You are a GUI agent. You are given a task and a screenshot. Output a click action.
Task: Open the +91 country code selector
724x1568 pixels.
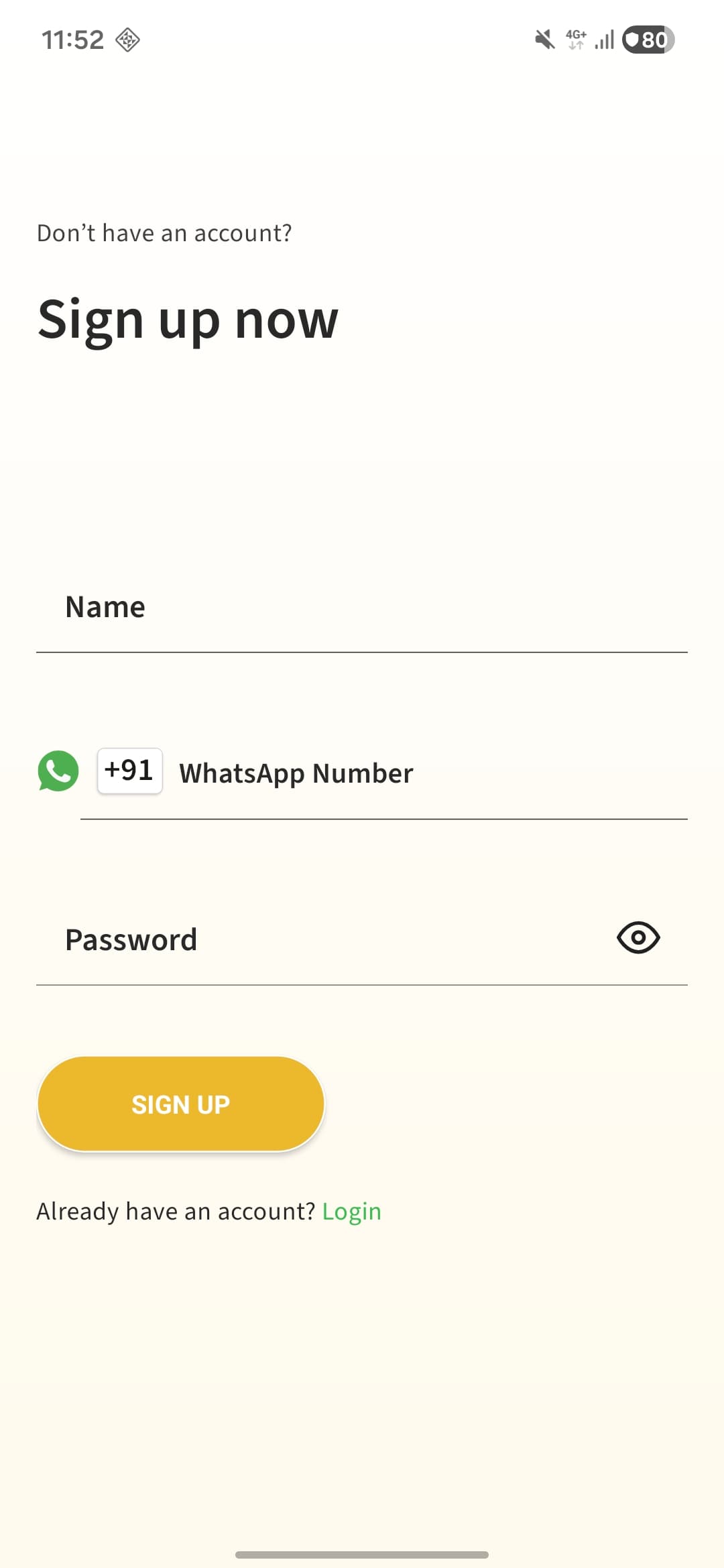coord(129,771)
